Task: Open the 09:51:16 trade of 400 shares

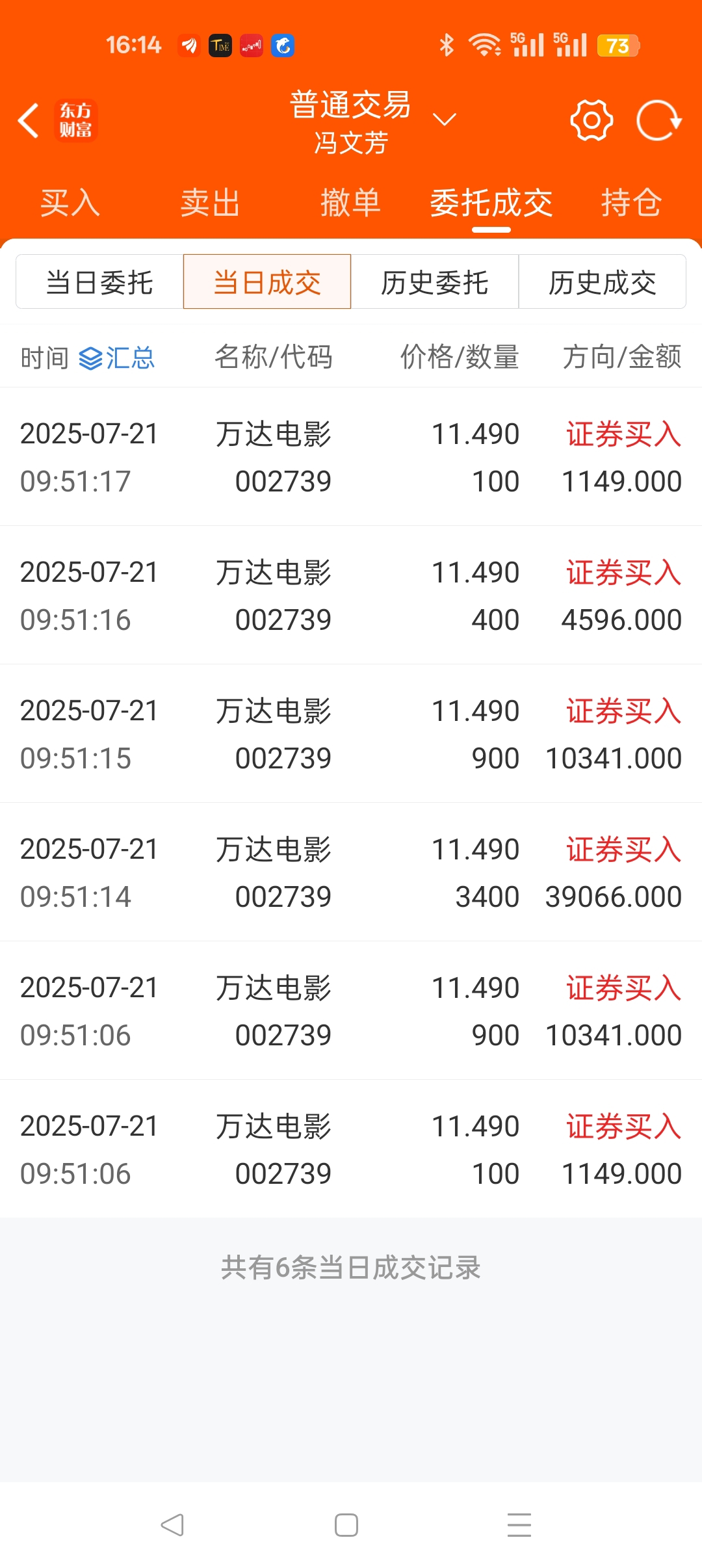Action: (351, 595)
